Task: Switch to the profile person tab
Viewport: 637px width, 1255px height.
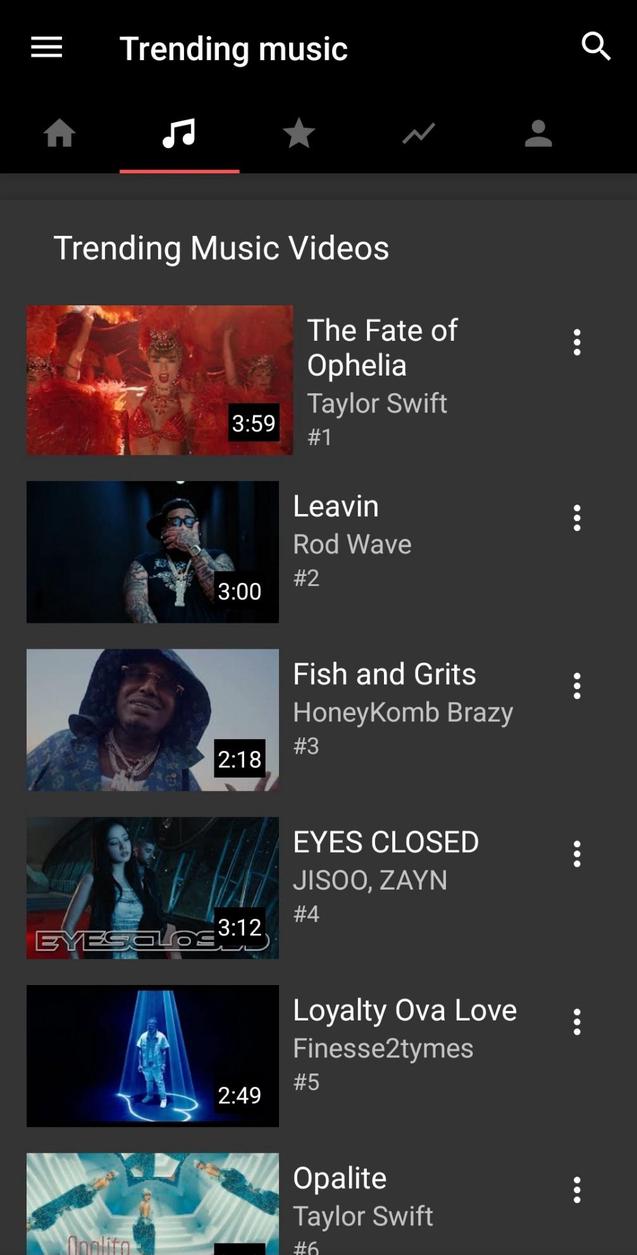Action: click(x=538, y=133)
